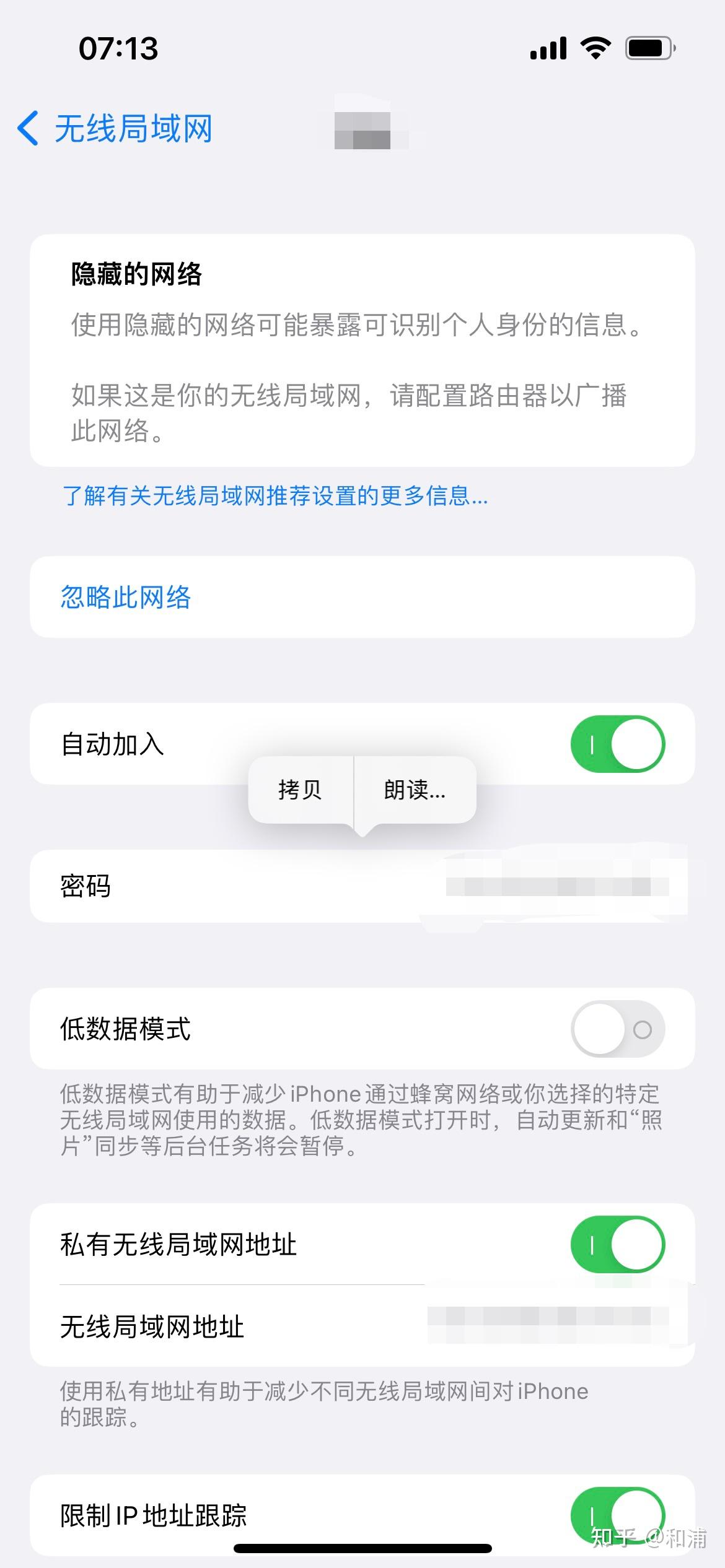This screenshot has width=725, height=1568.
Task: Go back to 无线局域网 settings
Action: click(x=115, y=129)
